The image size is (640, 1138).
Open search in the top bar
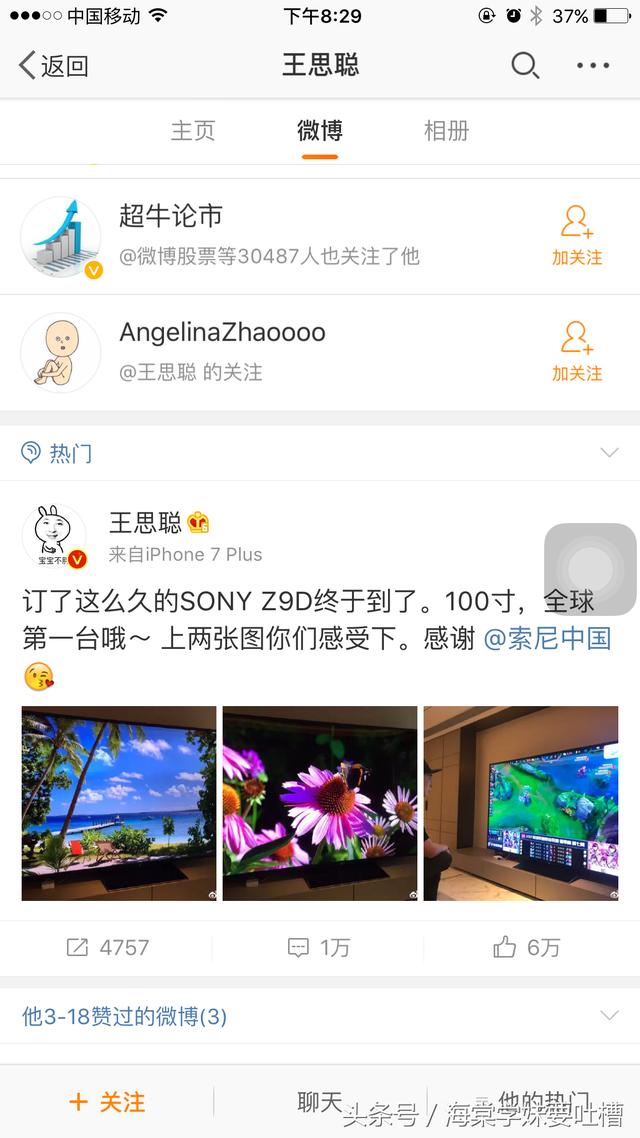(525, 66)
